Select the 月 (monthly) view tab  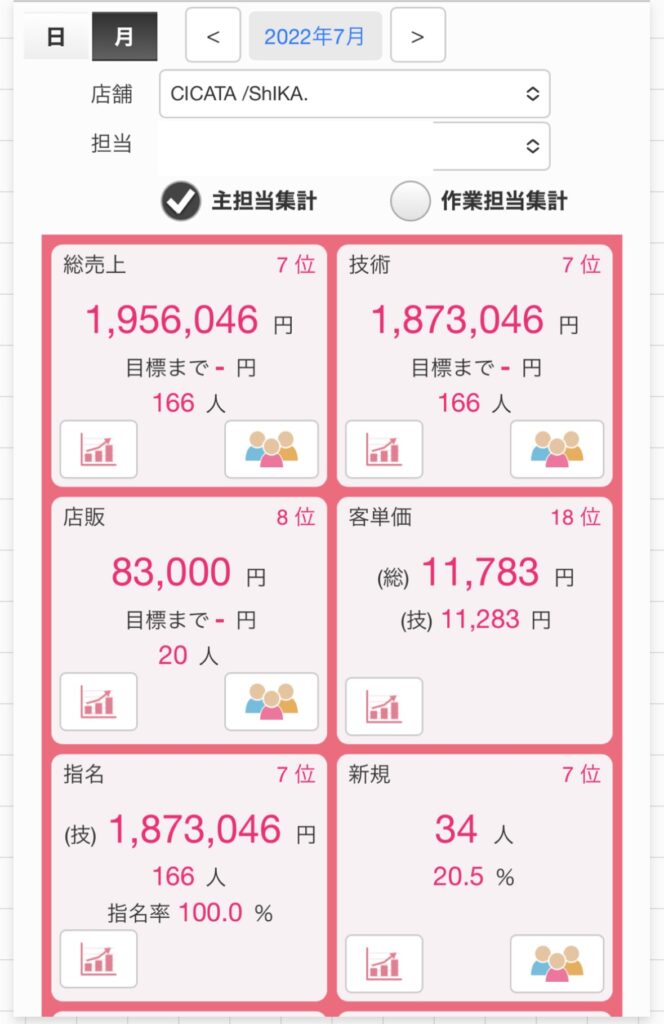pyautogui.click(x=124, y=37)
